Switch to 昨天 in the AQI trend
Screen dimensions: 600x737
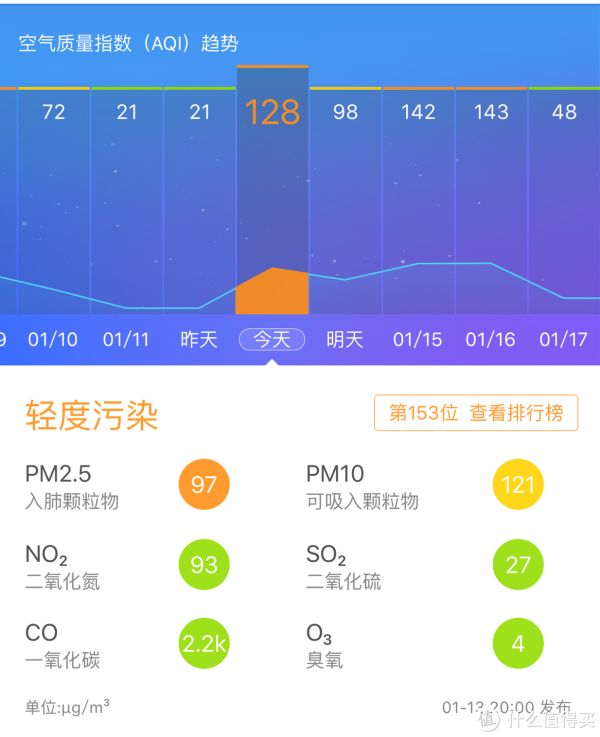199,339
